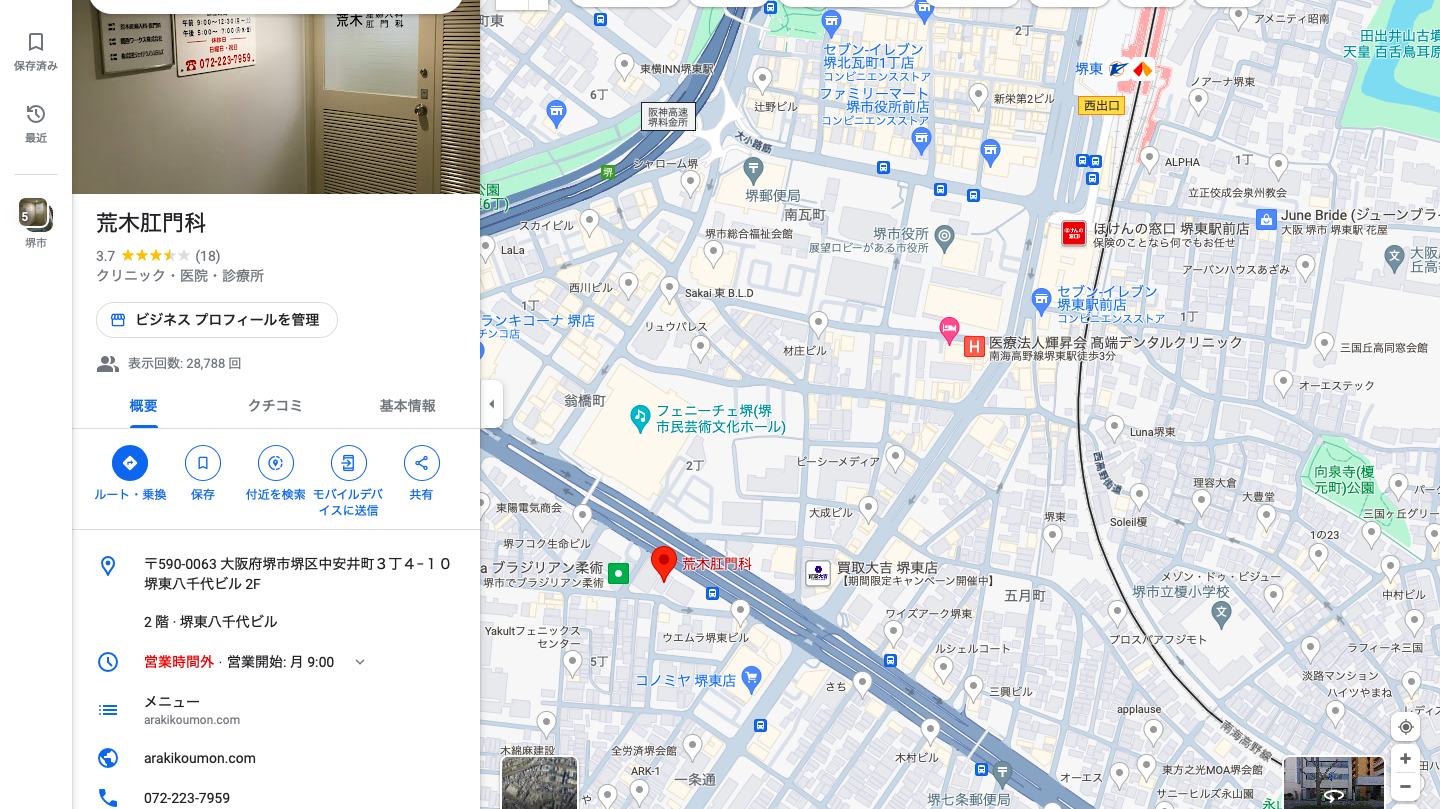Get directions with ルート・乗換
The height and width of the screenshot is (809, 1440).
pos(130,463)
